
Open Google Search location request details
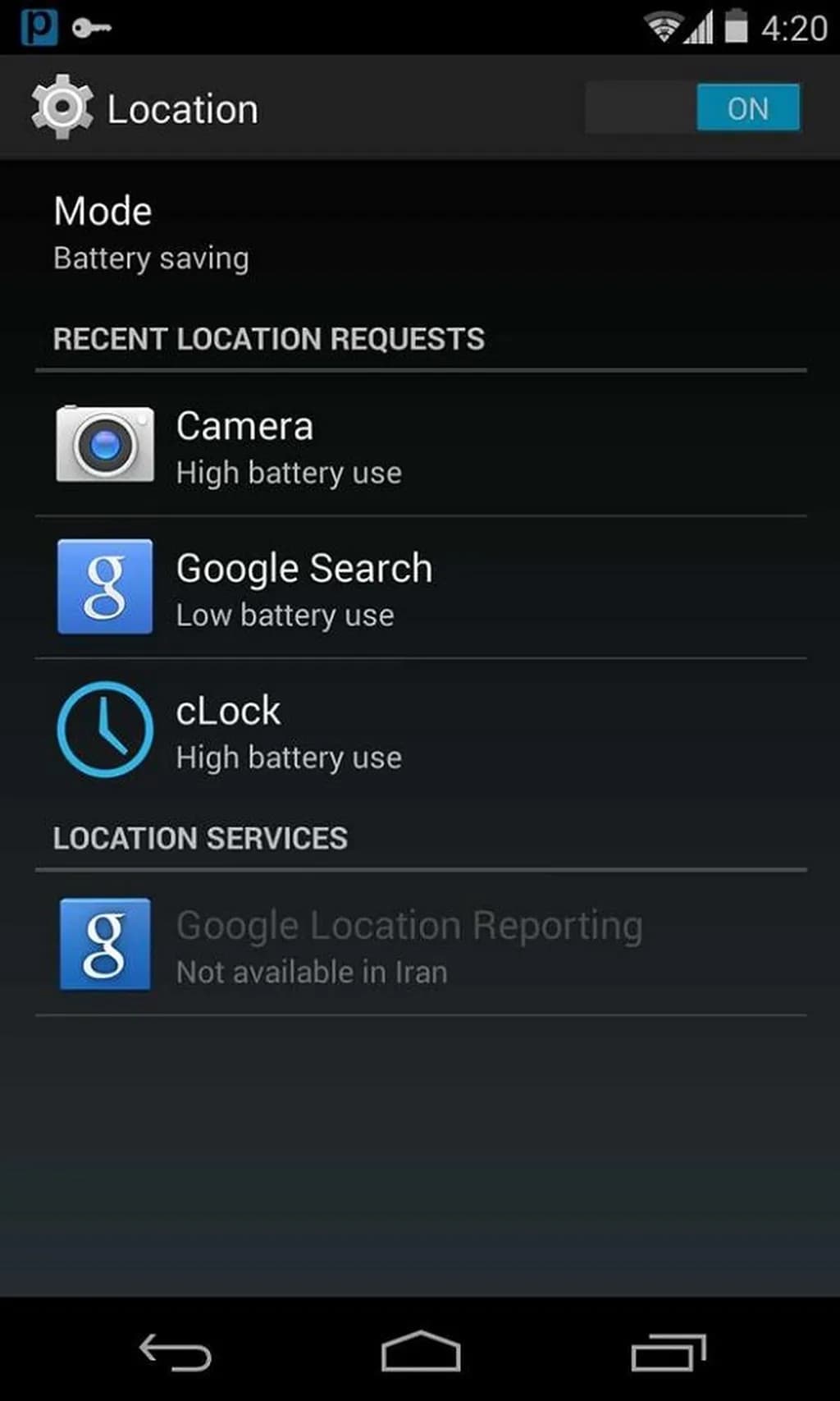coord(420,588)
